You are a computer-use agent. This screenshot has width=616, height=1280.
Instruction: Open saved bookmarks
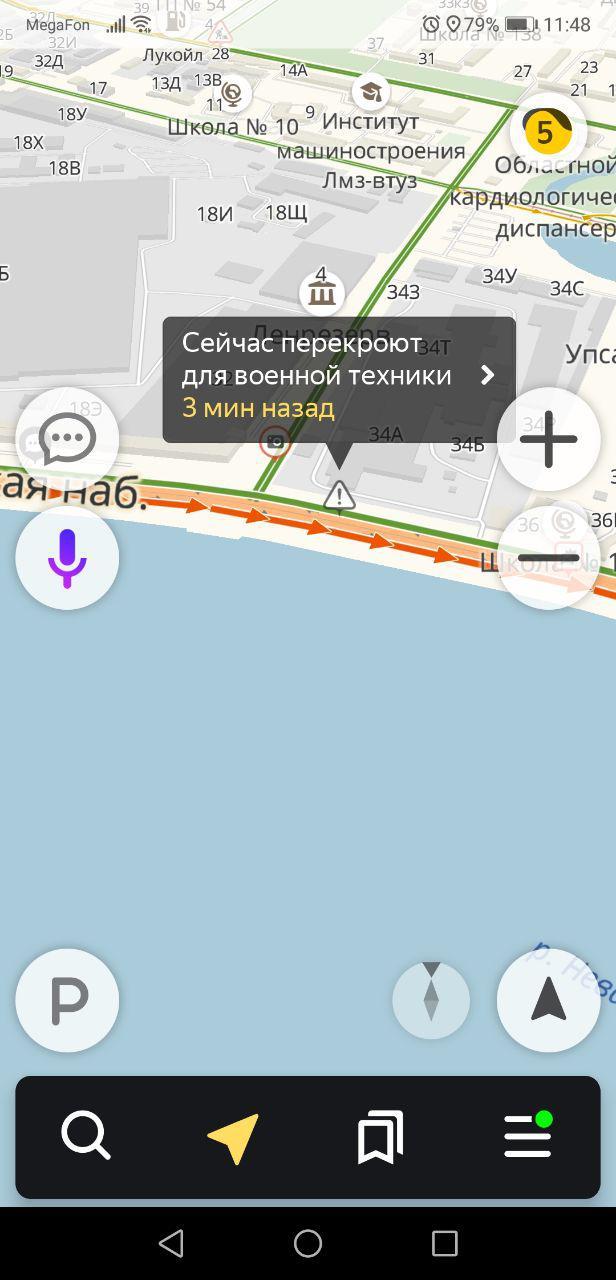(x=380, y=1137)
